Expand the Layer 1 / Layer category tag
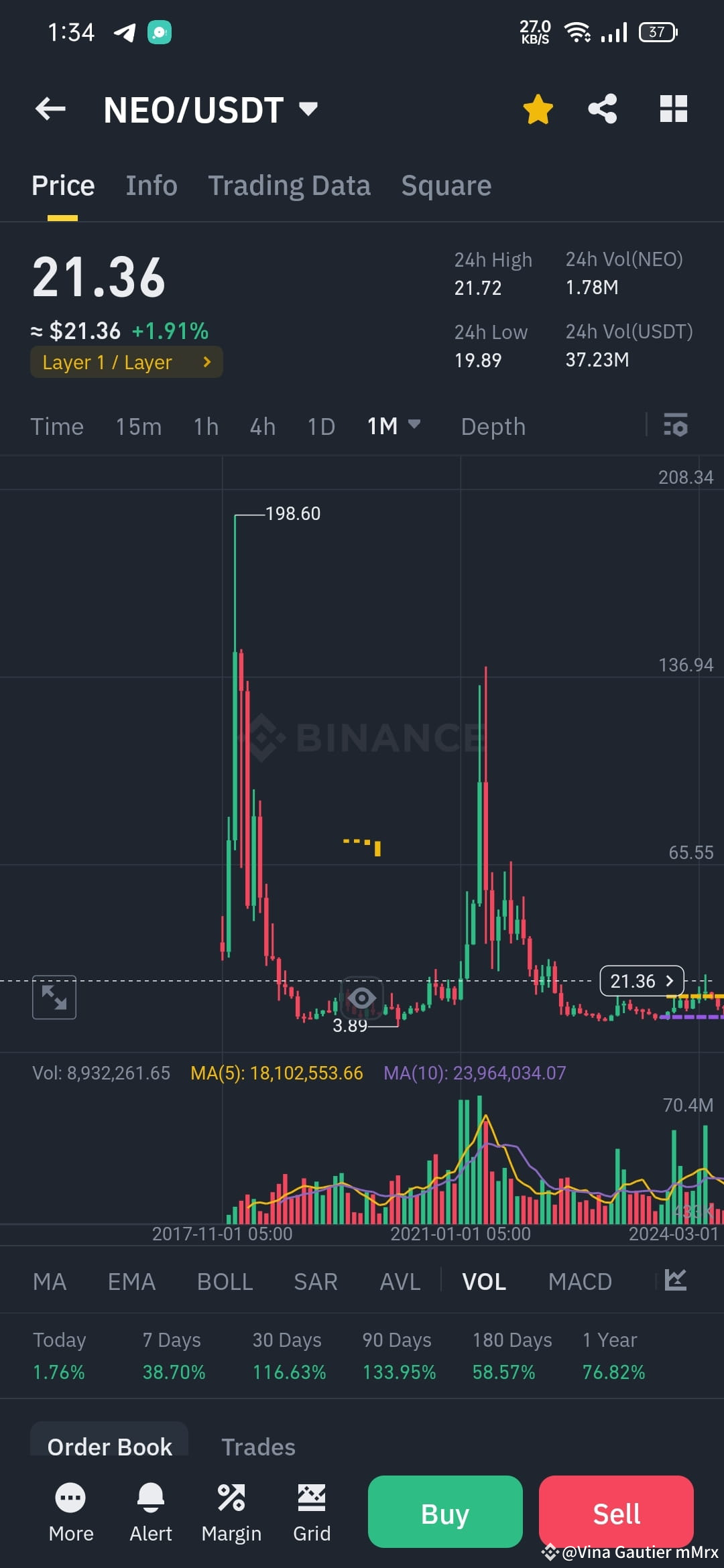This screenshot has width=724, height=1568. pos(126,362)
